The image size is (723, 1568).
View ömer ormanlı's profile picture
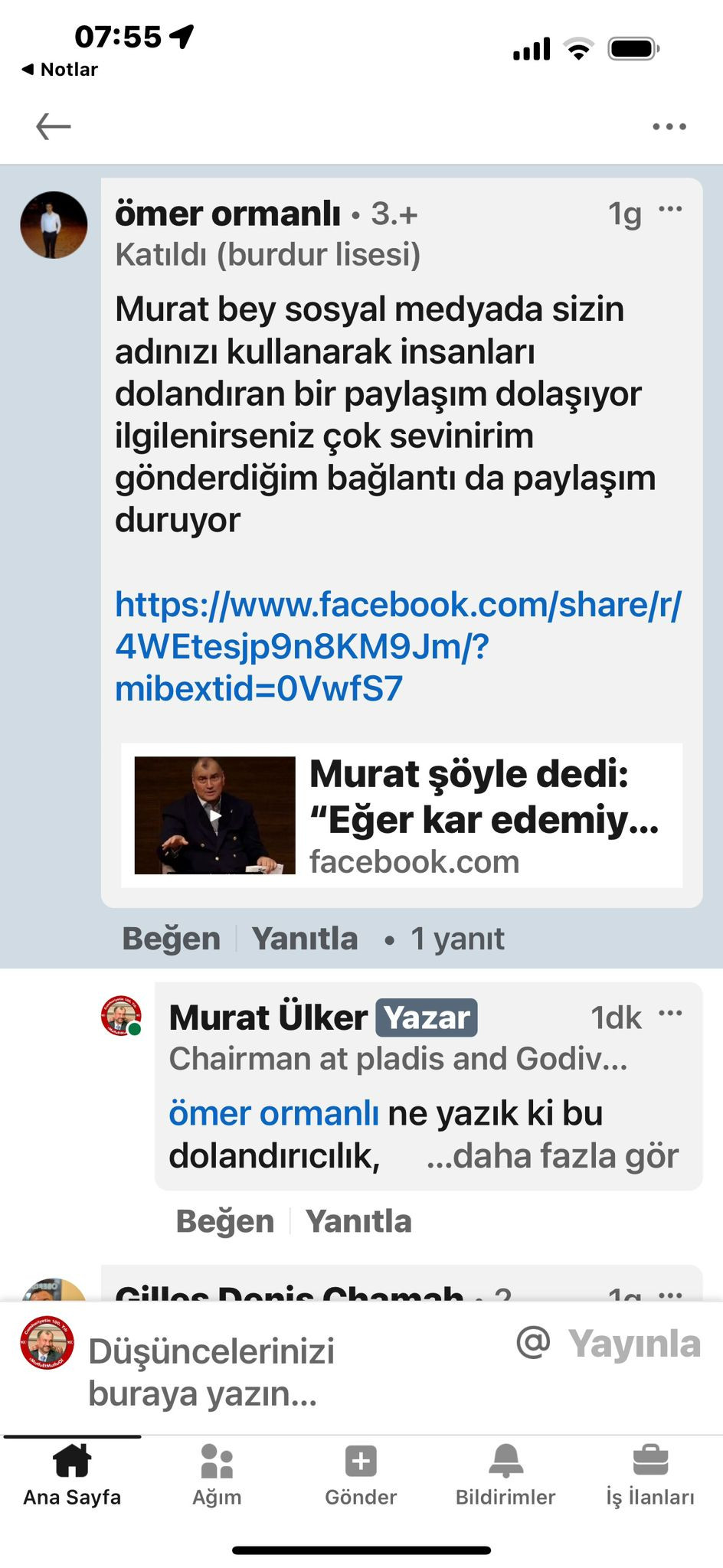(x=54, y=225)
